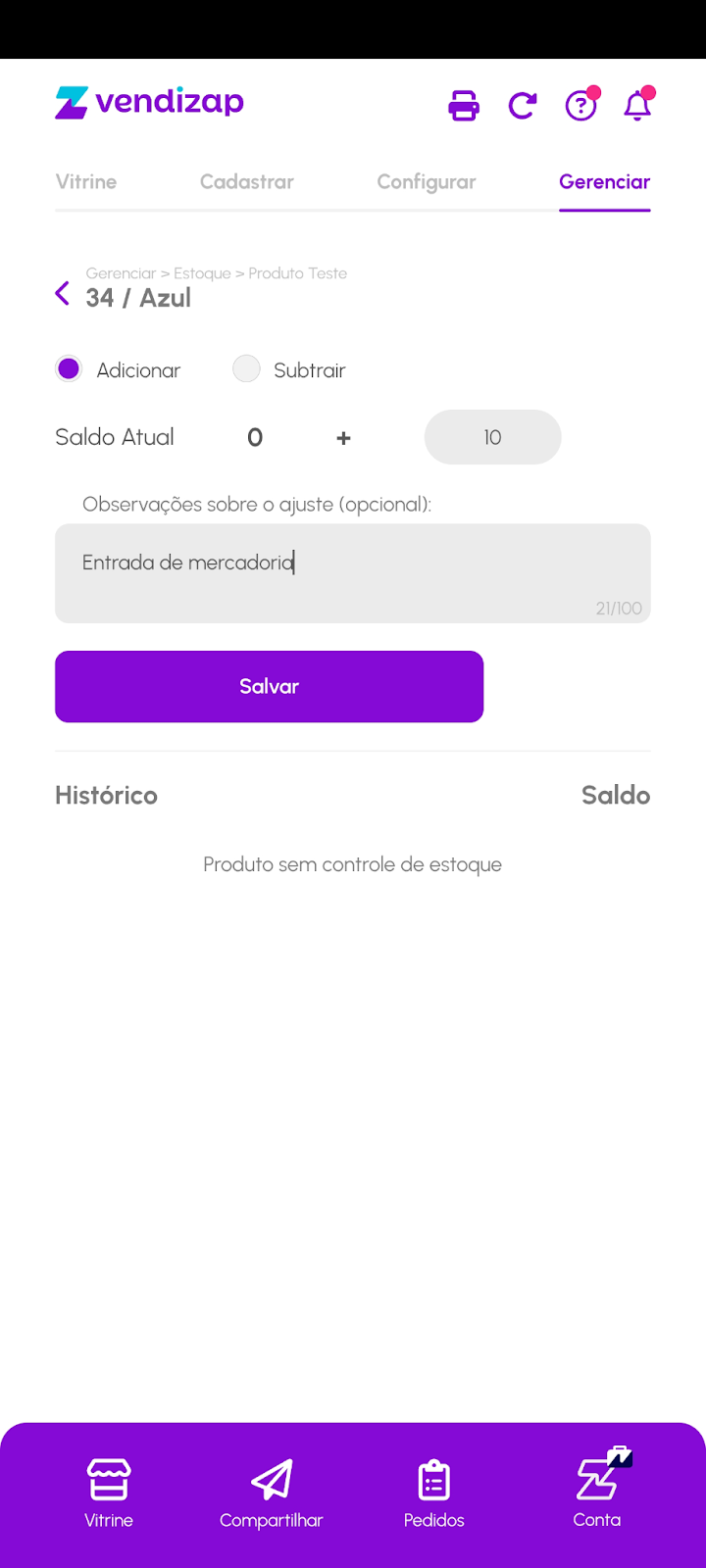Viewport: 706px width, 1568px height.
Task: Tap the printer icon in header
Action: tap(464, 105)
